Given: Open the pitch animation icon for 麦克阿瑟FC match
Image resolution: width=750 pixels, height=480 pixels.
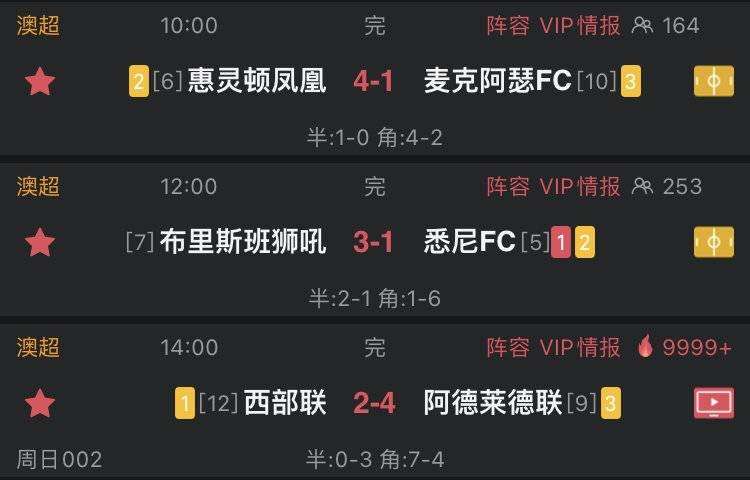Looking at the screenshot, I should pyautogui.click(x=713, y=81).
